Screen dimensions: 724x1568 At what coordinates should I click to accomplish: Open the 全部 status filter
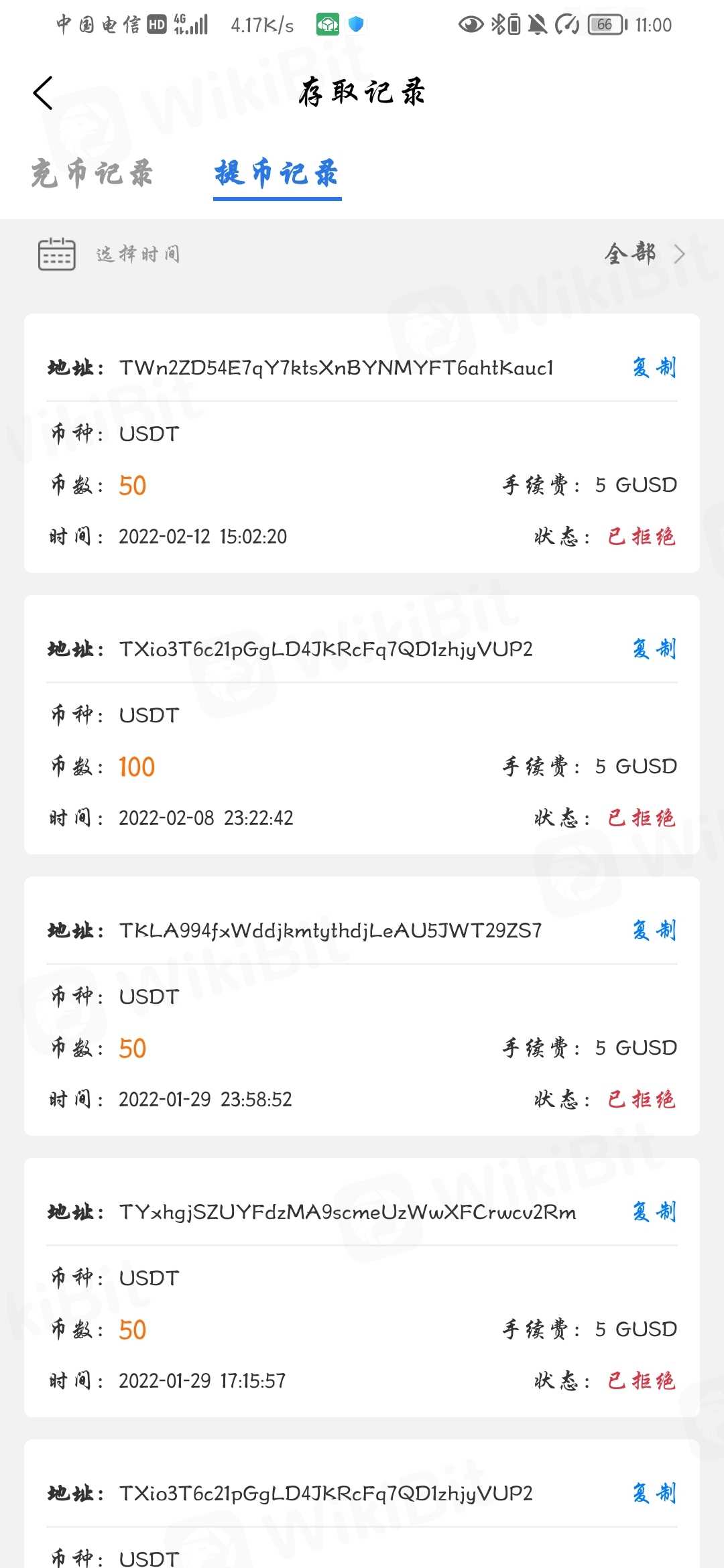click(644, 254)
